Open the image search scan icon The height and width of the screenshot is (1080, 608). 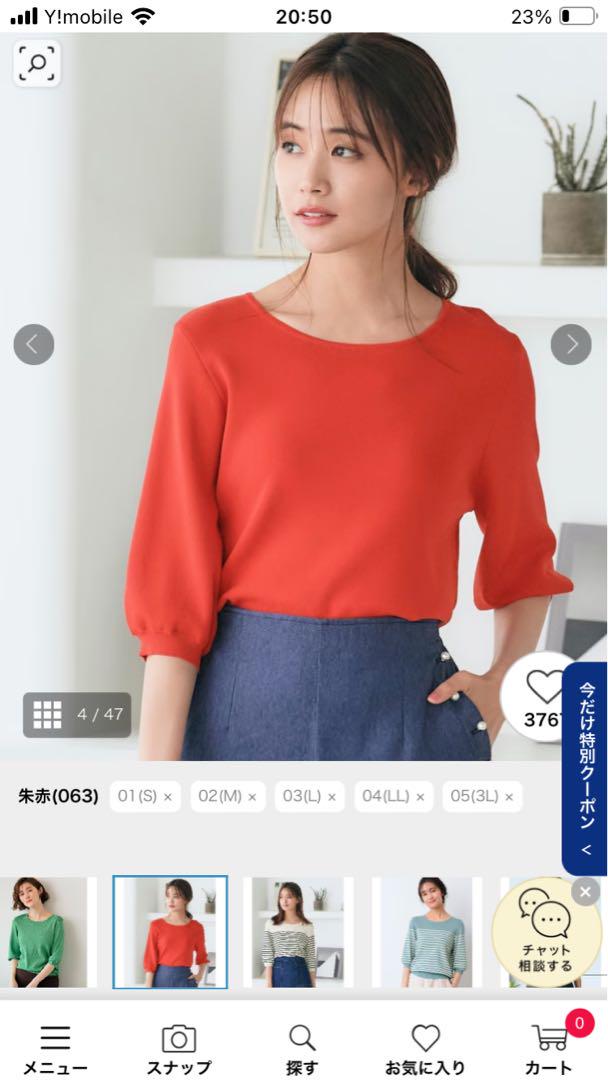36,63
